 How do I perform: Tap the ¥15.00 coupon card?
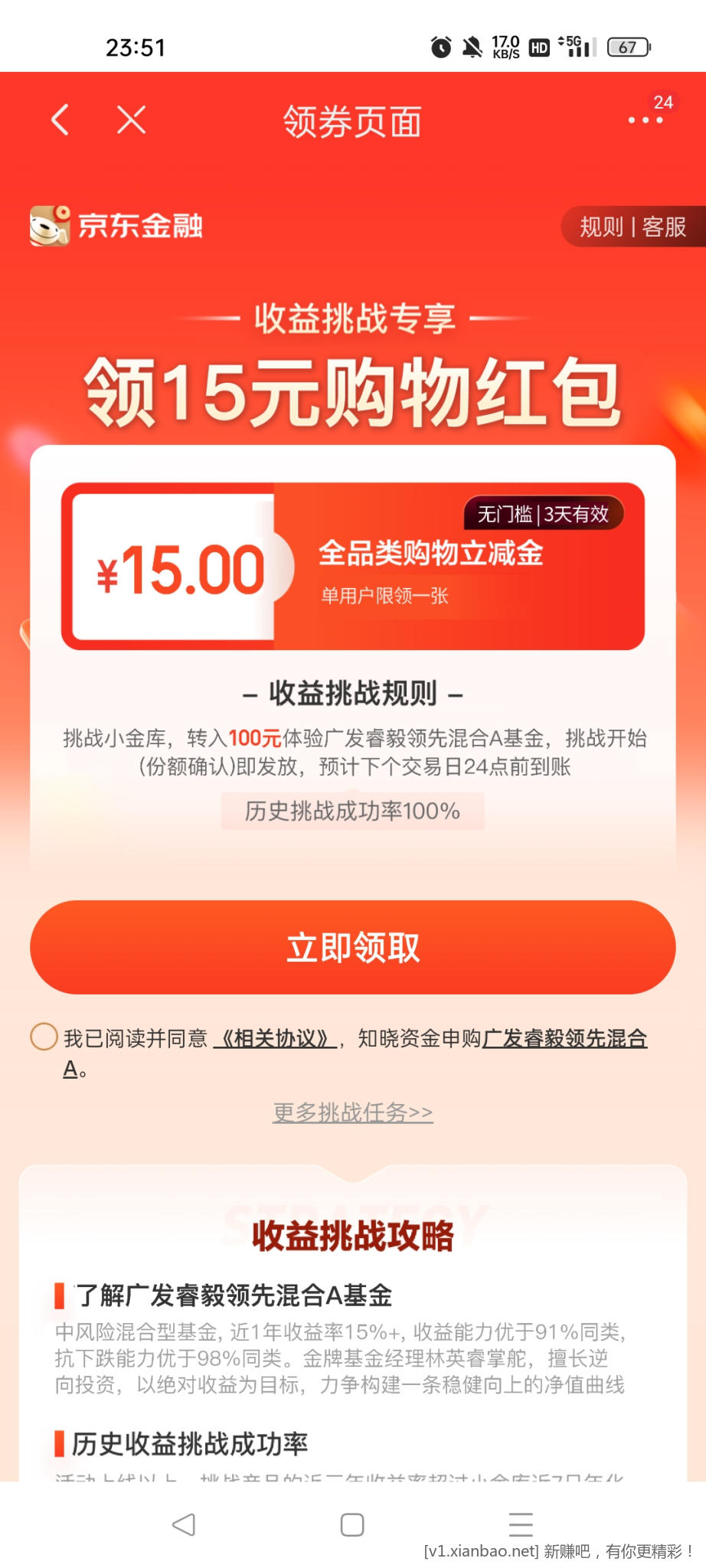point(353,567)
